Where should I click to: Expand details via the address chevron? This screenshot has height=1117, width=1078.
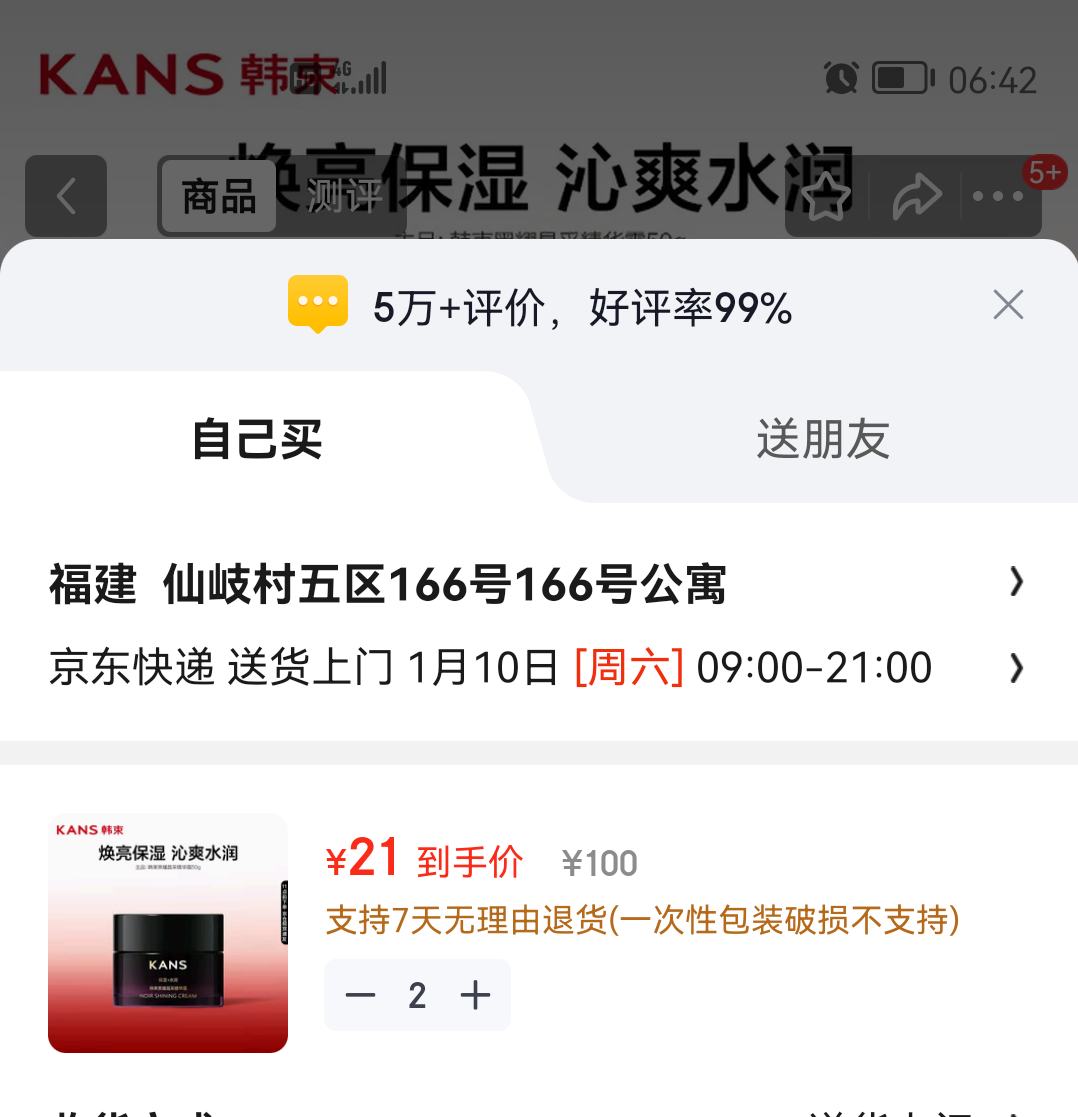(1015, 582)
